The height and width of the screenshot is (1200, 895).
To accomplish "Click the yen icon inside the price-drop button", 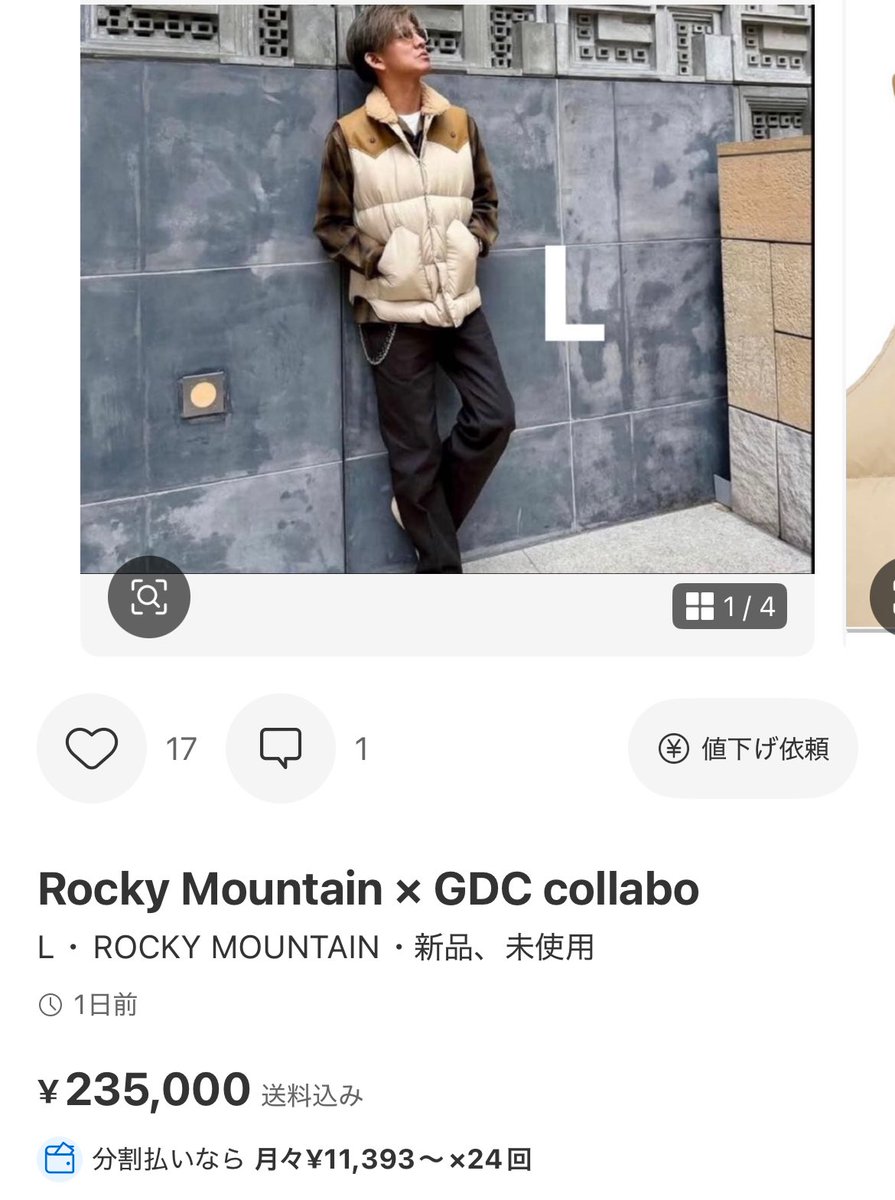I will (x=673, y=748).
